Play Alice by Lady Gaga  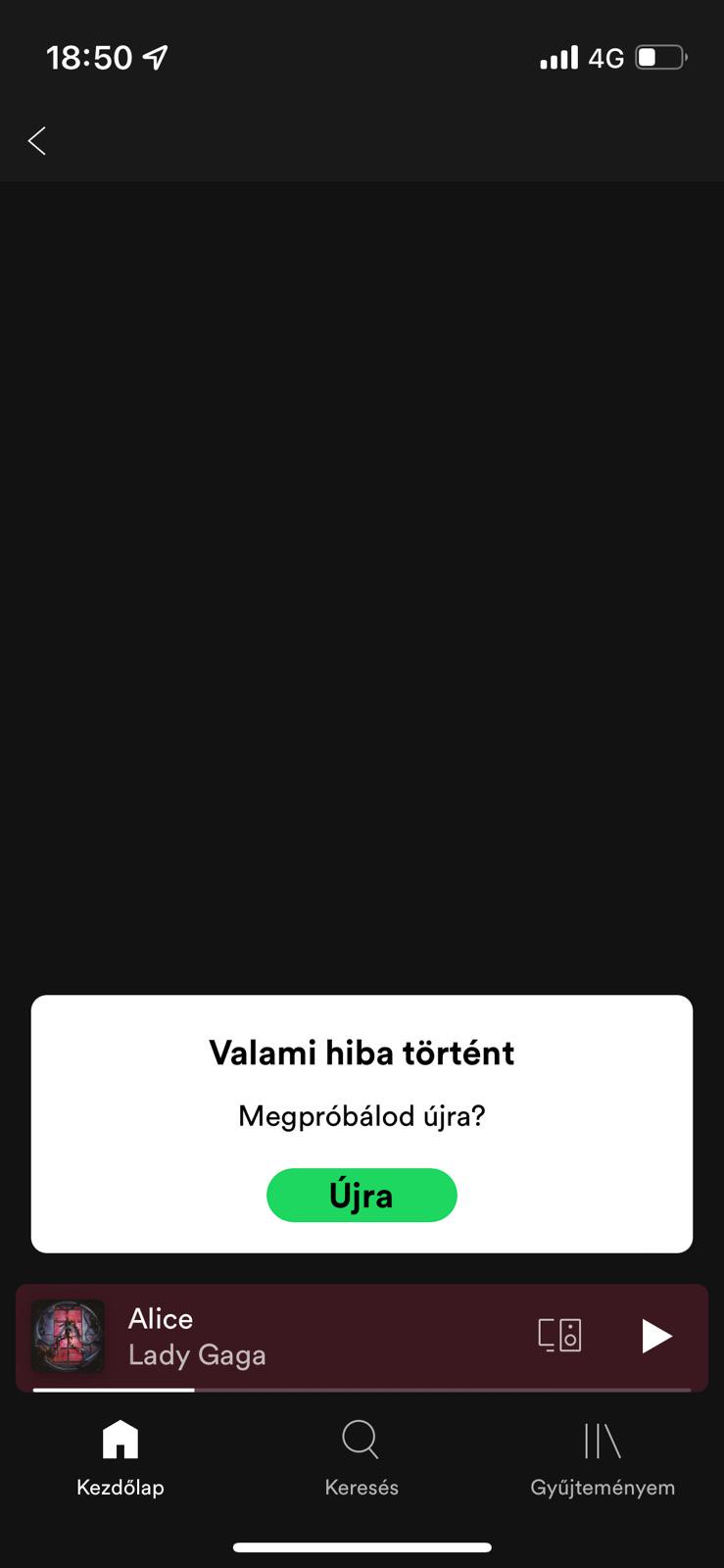click(x=655, y=1336)
